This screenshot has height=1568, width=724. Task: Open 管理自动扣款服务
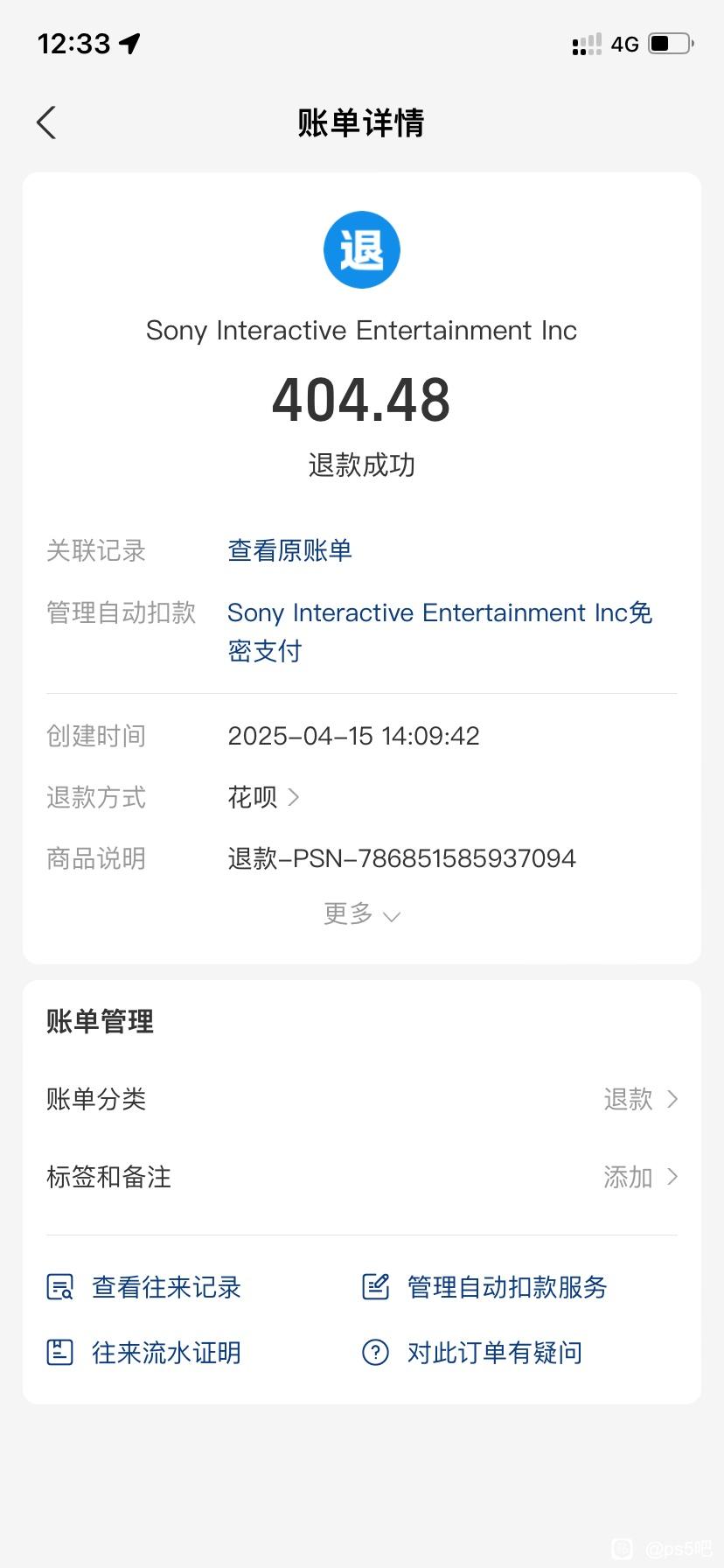click(x=484, y=1287)
